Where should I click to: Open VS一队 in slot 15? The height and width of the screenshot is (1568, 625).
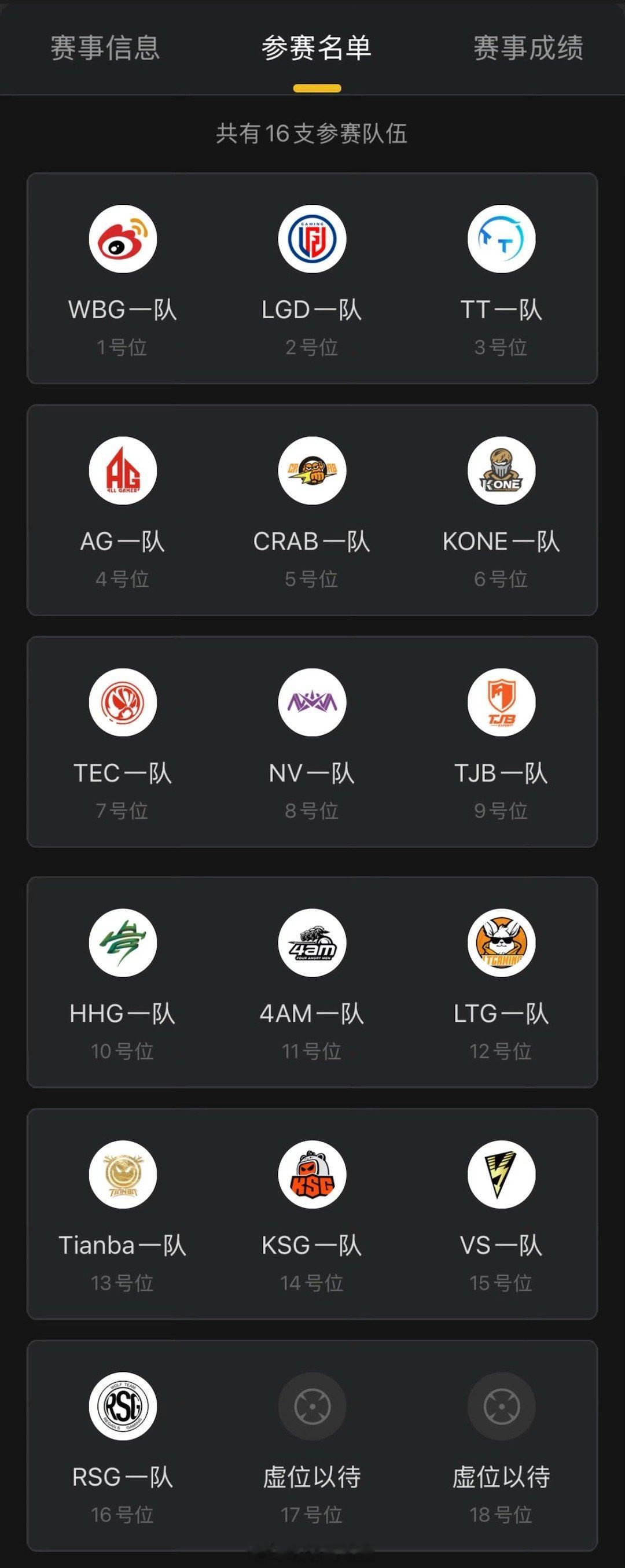(x=502, y=1174)
